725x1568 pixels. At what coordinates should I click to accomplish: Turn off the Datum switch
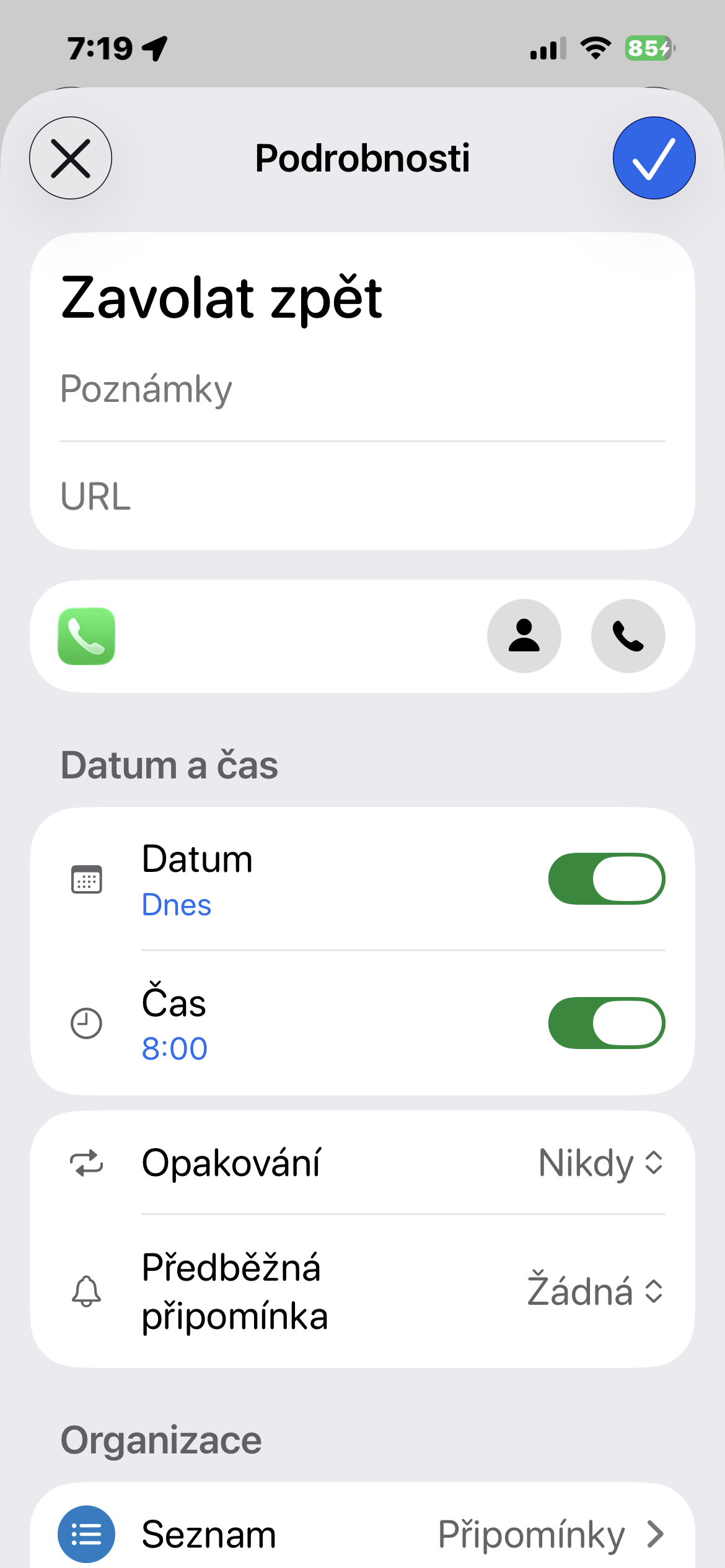[606, 879]
